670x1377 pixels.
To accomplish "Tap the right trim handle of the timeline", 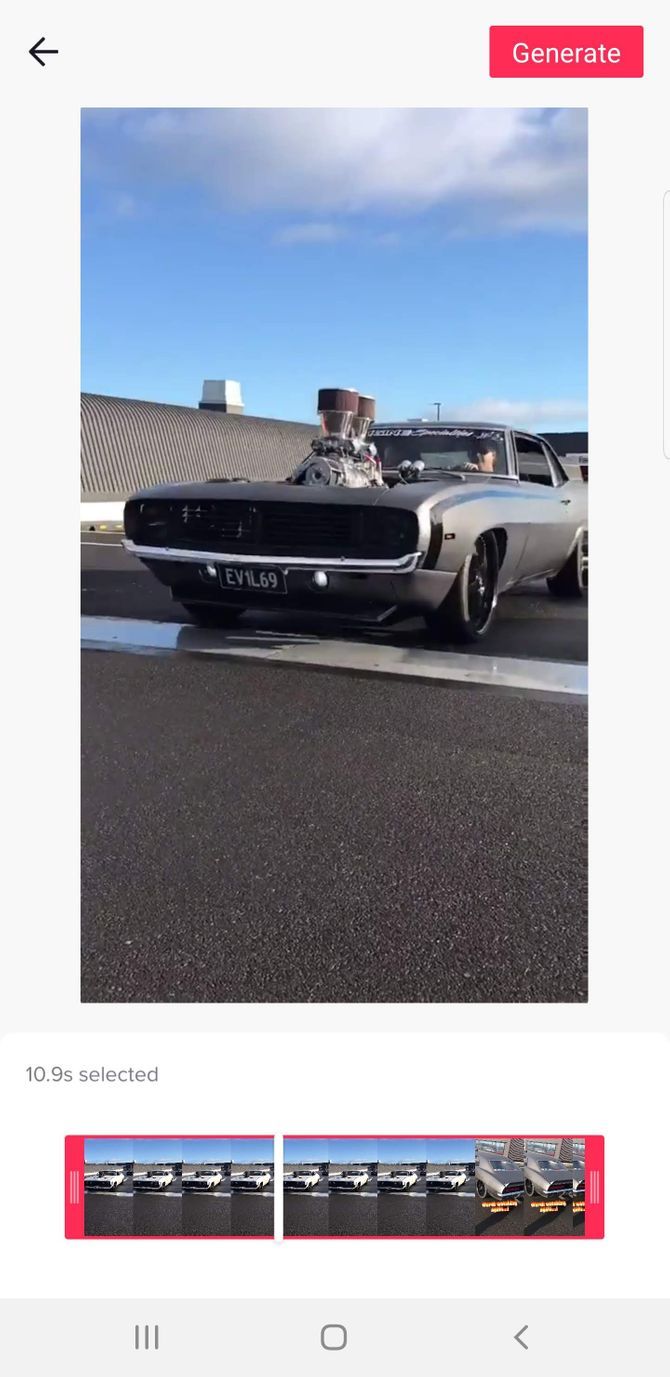I will pyautogui.click(x=594, y=1187).
